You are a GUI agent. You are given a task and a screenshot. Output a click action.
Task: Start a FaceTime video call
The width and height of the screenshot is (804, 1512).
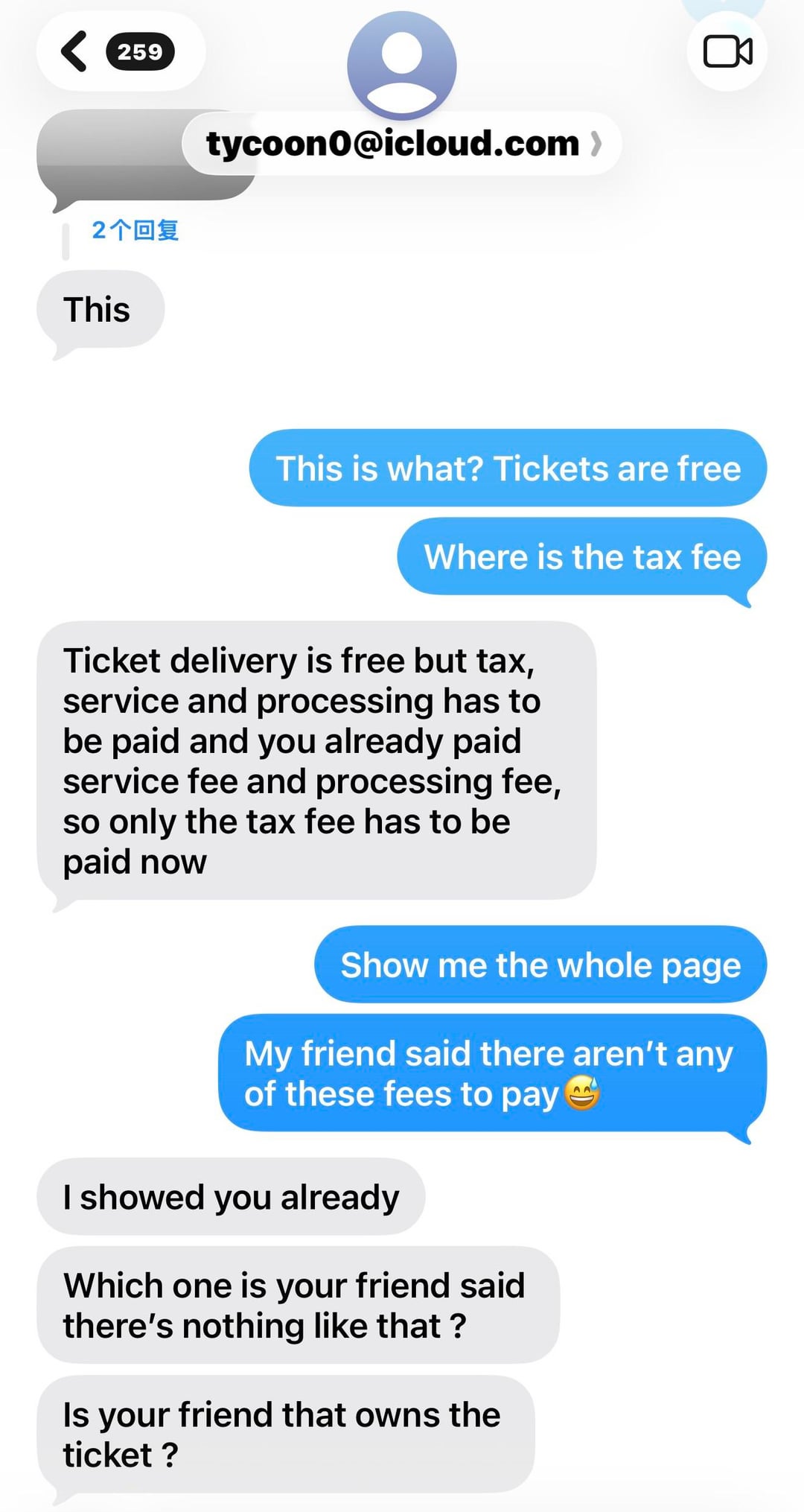(x=727, y=52)
